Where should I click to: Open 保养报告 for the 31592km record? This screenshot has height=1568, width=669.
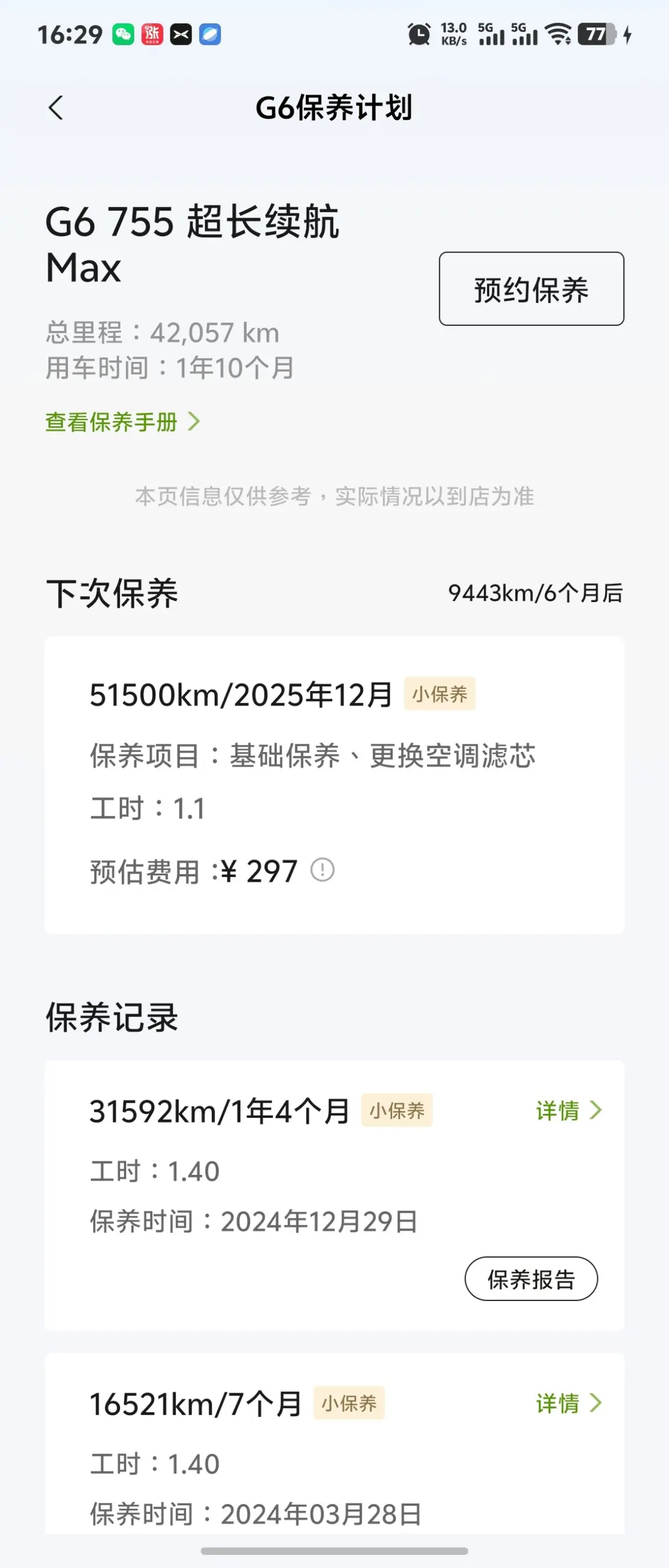click(x=531, y=1279)
